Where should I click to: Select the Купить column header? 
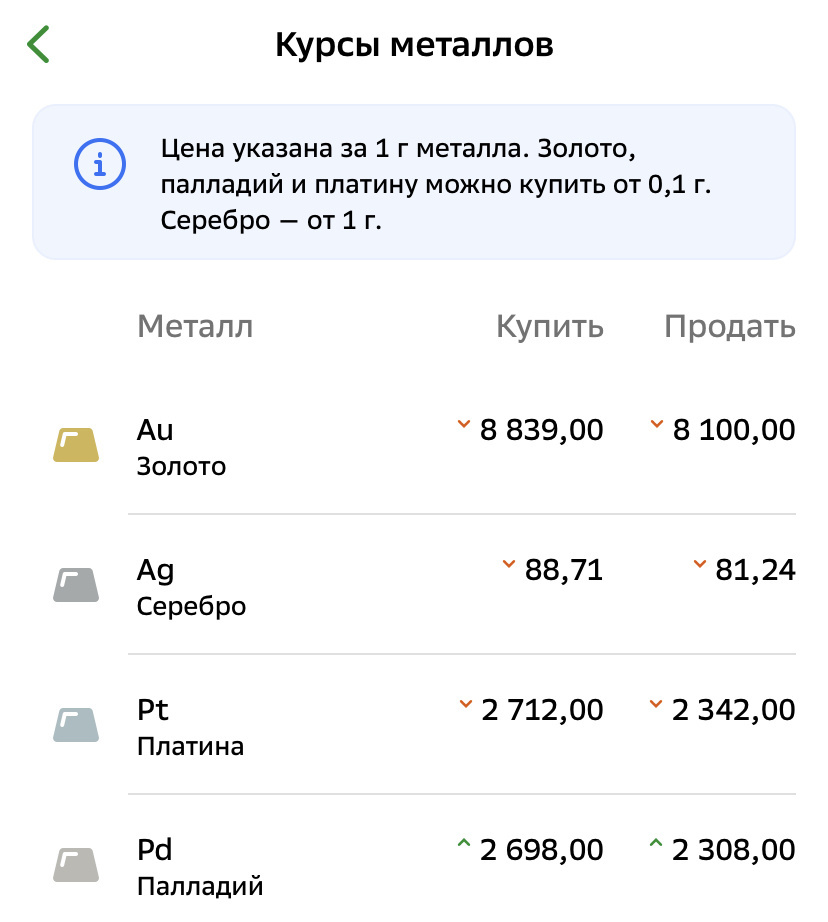(x=550, y=327)
